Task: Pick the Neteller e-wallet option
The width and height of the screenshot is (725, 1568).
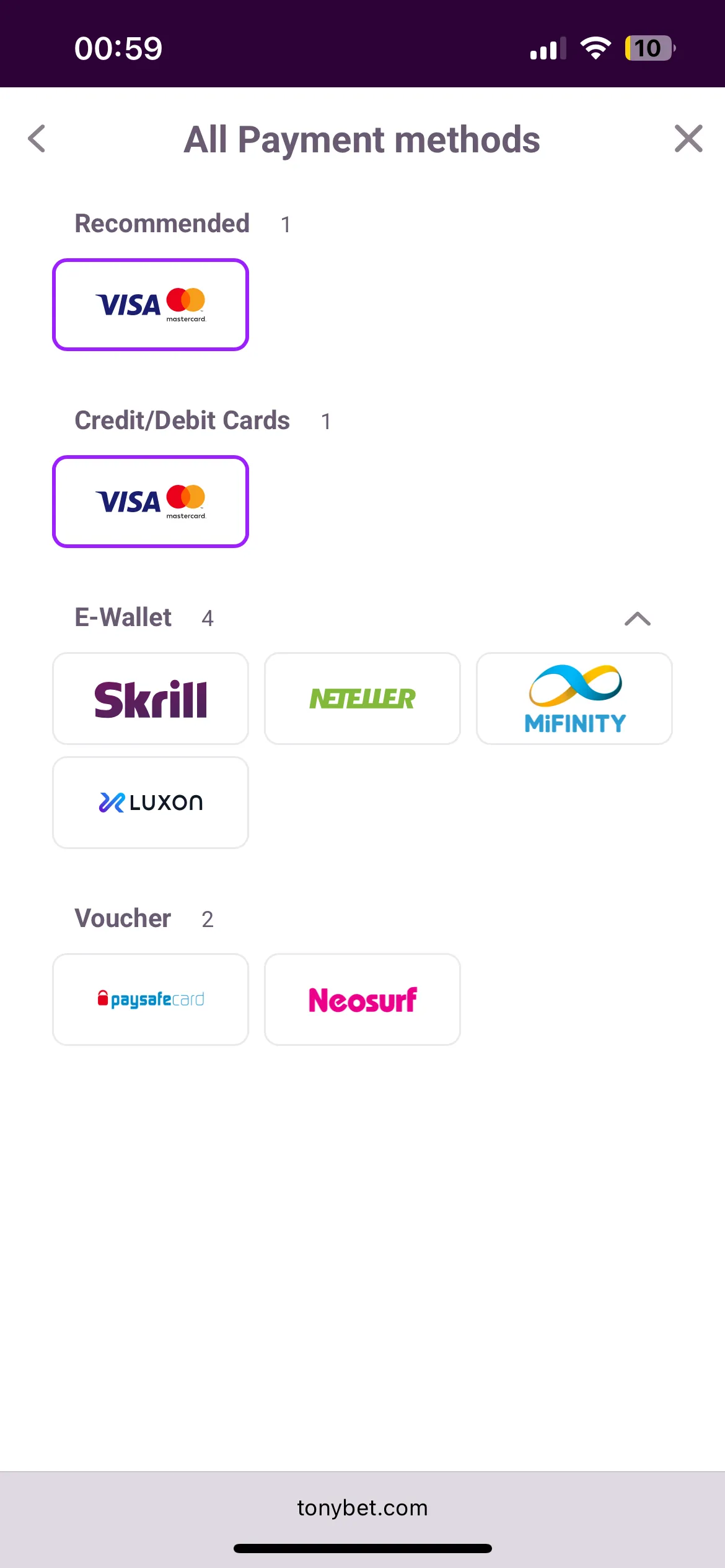Action: point(362,699)
